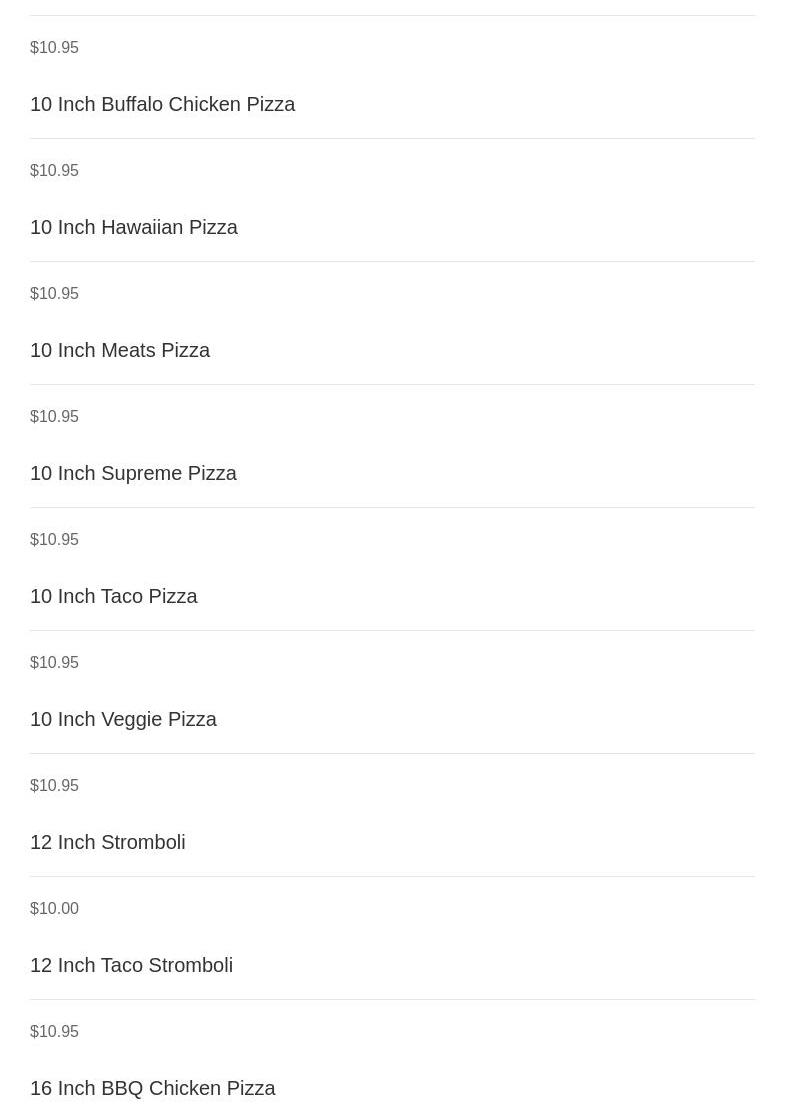Viewport: 785px width, 1109px height.
Task: Open 10 Inch Taco Pizza details
Action: pyautogui.click(x=114, y=596)
